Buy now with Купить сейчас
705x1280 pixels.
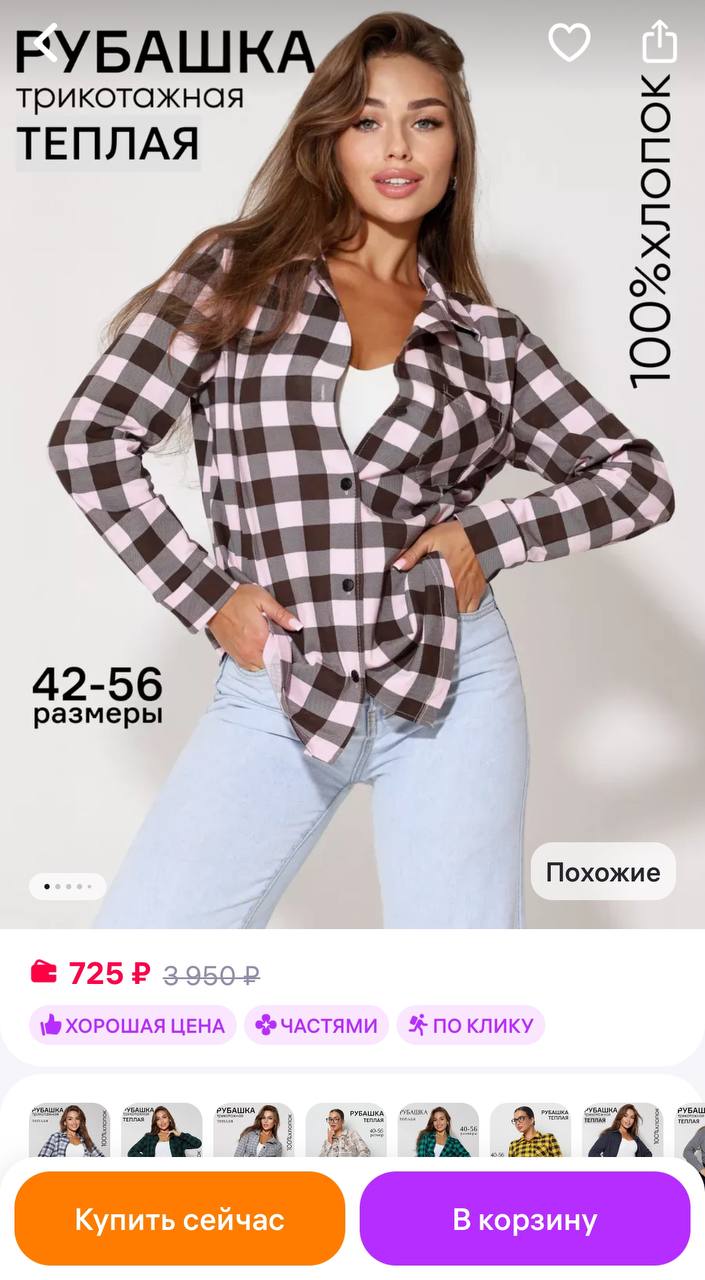tap(180, 1219)
